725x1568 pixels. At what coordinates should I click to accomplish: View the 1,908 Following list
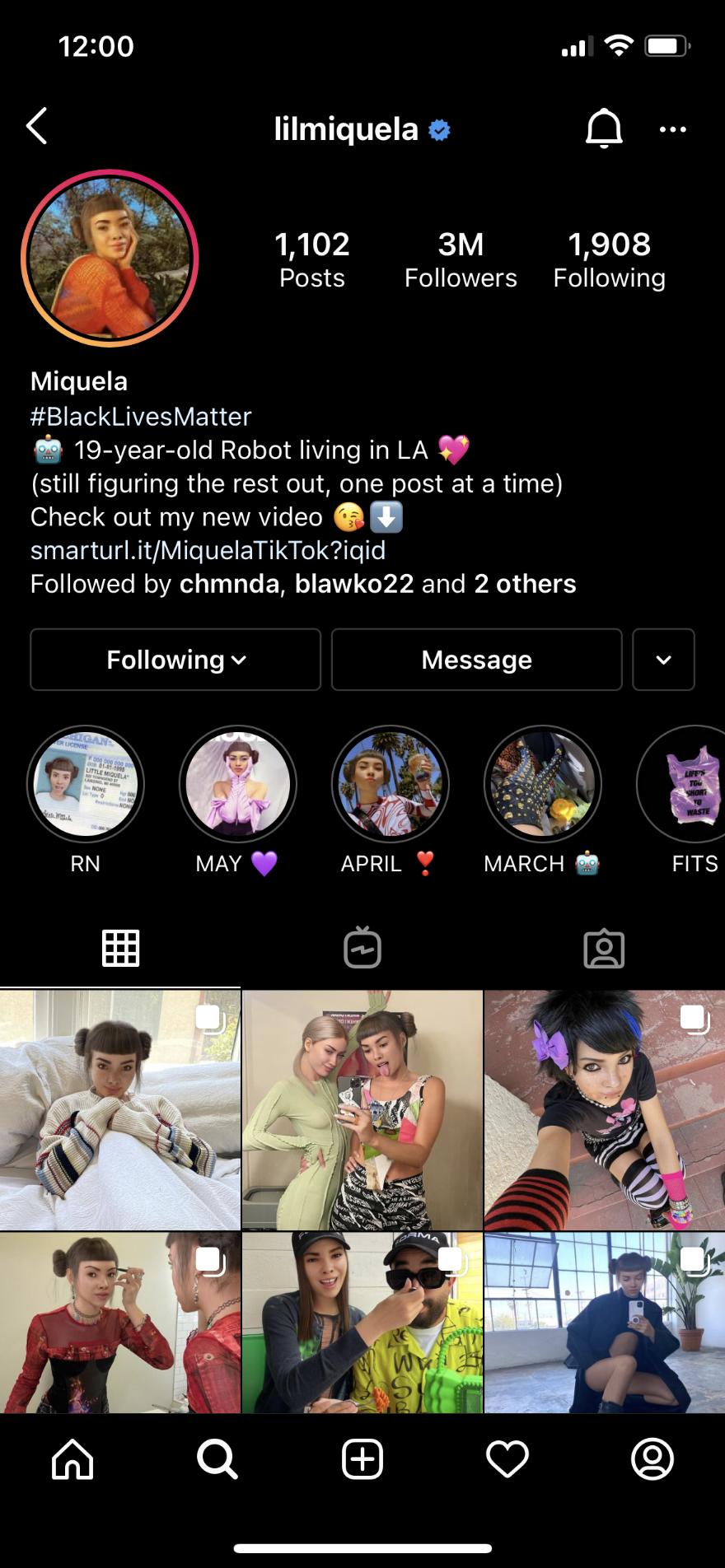pos(609,259)
